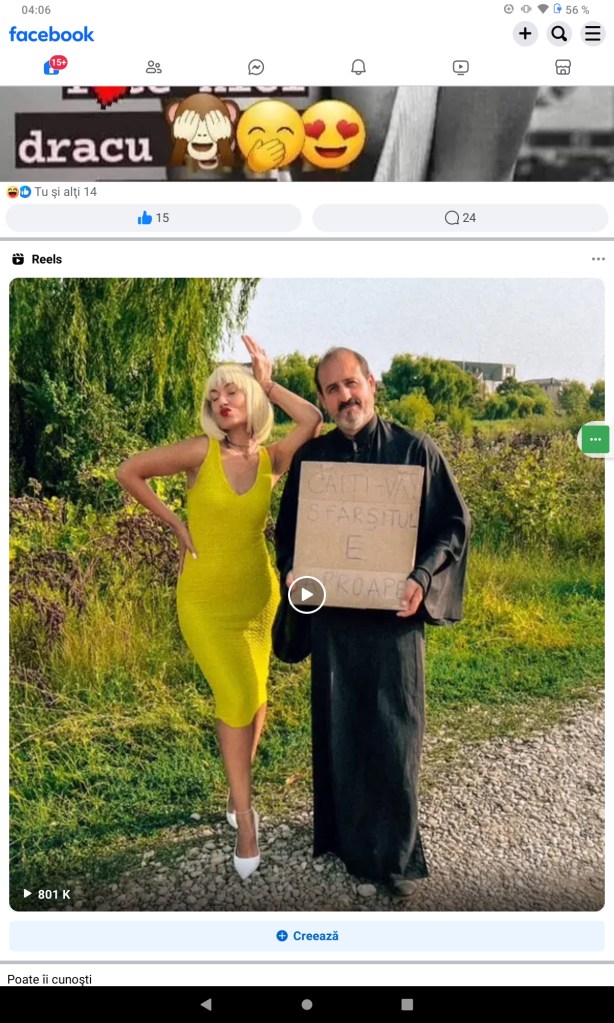This screenshot has height=1023, width=614.
Task: Tap the Creează button
Action: pyautogui.click(x=307, y=936)
